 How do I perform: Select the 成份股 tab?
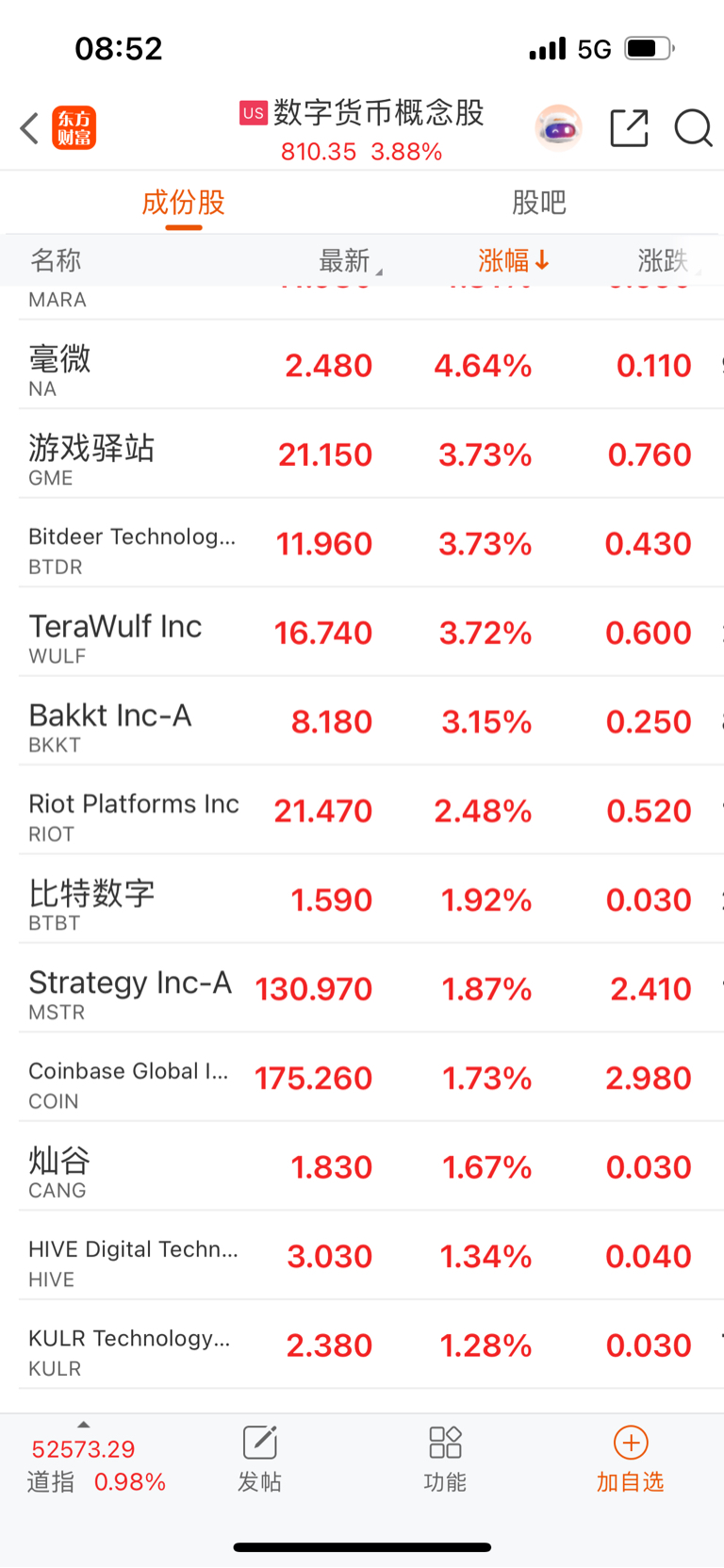[184, 203]
